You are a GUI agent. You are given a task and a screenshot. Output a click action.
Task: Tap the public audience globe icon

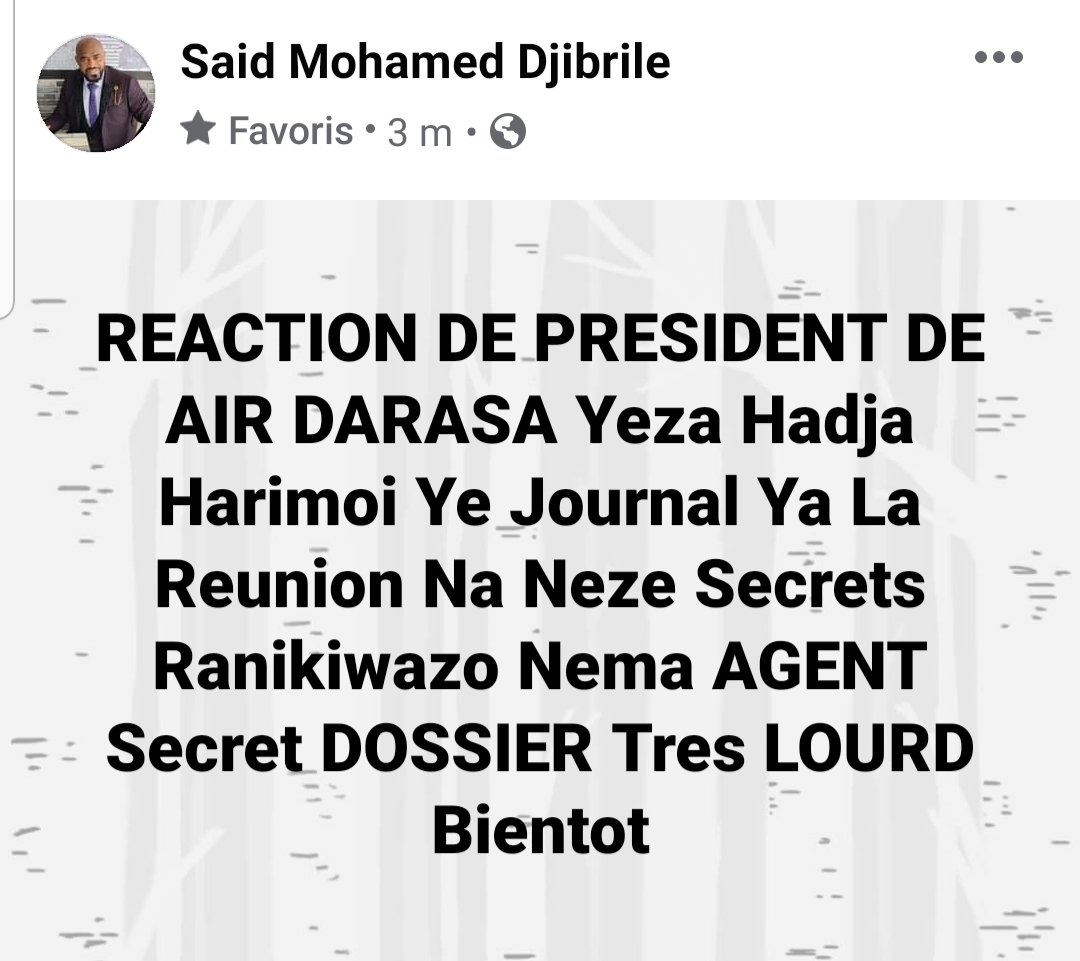point(508,132)
